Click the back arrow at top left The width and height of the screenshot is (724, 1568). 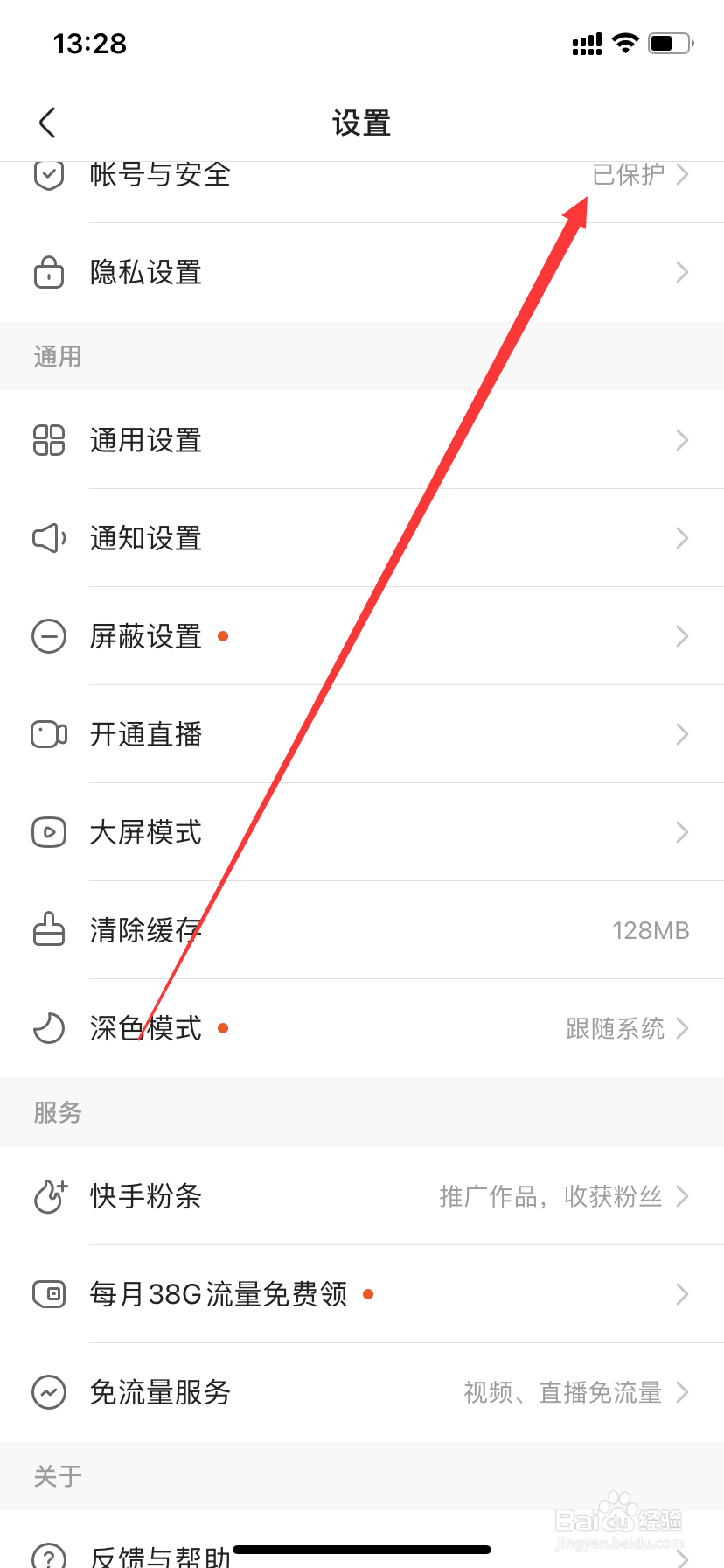point(47,122)
